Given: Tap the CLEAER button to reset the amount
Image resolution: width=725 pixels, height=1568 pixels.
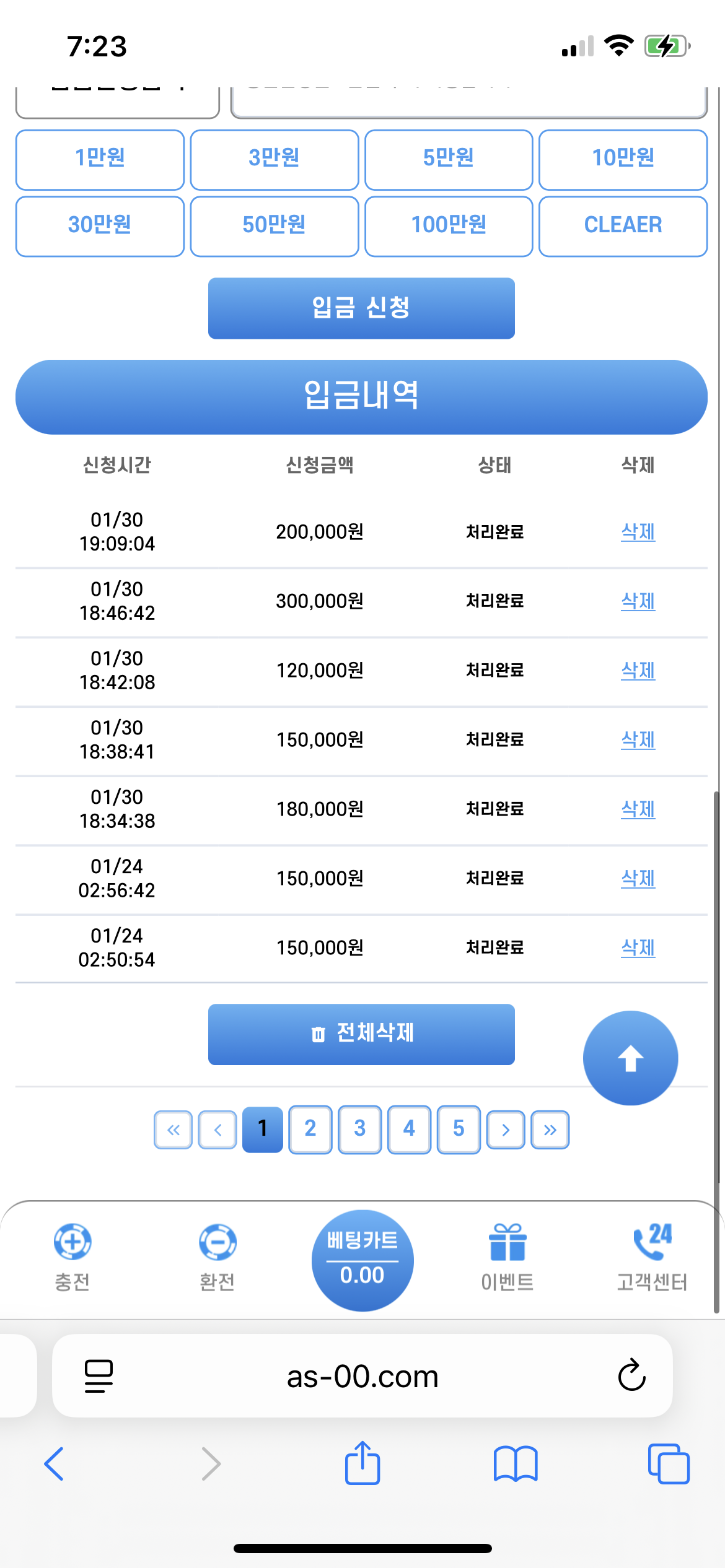Looking at the screenshot, I should click(x=623, y=226).
